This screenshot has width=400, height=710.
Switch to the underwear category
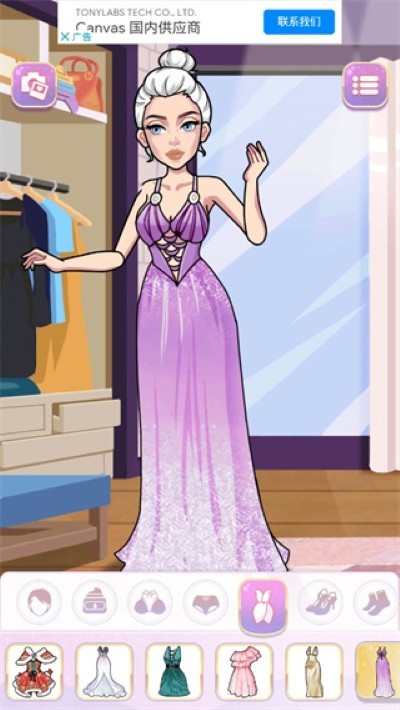click(x=206, y=602)
